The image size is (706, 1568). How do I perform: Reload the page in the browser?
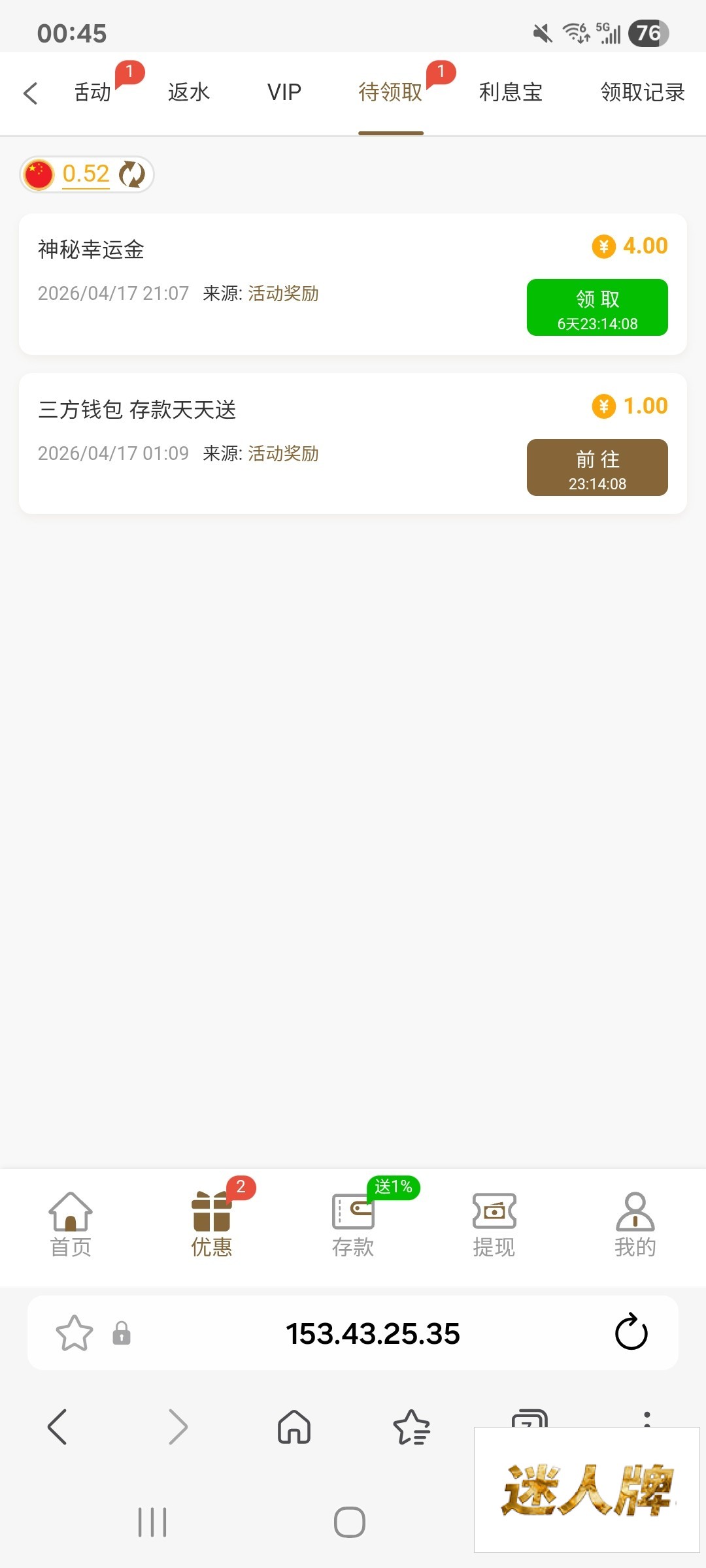point(631,1333)
